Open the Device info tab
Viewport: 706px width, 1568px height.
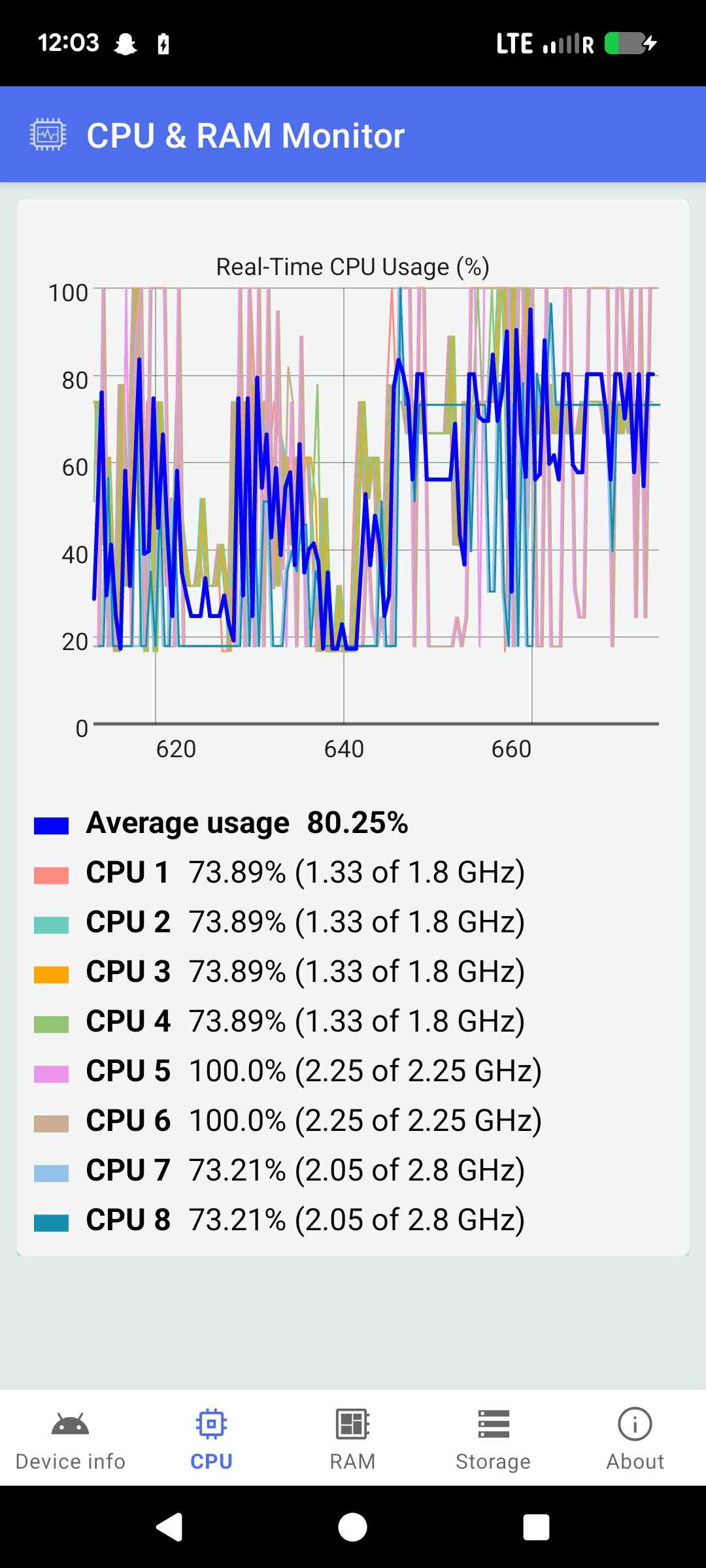pyautogui.click(x=71, y=1437)
